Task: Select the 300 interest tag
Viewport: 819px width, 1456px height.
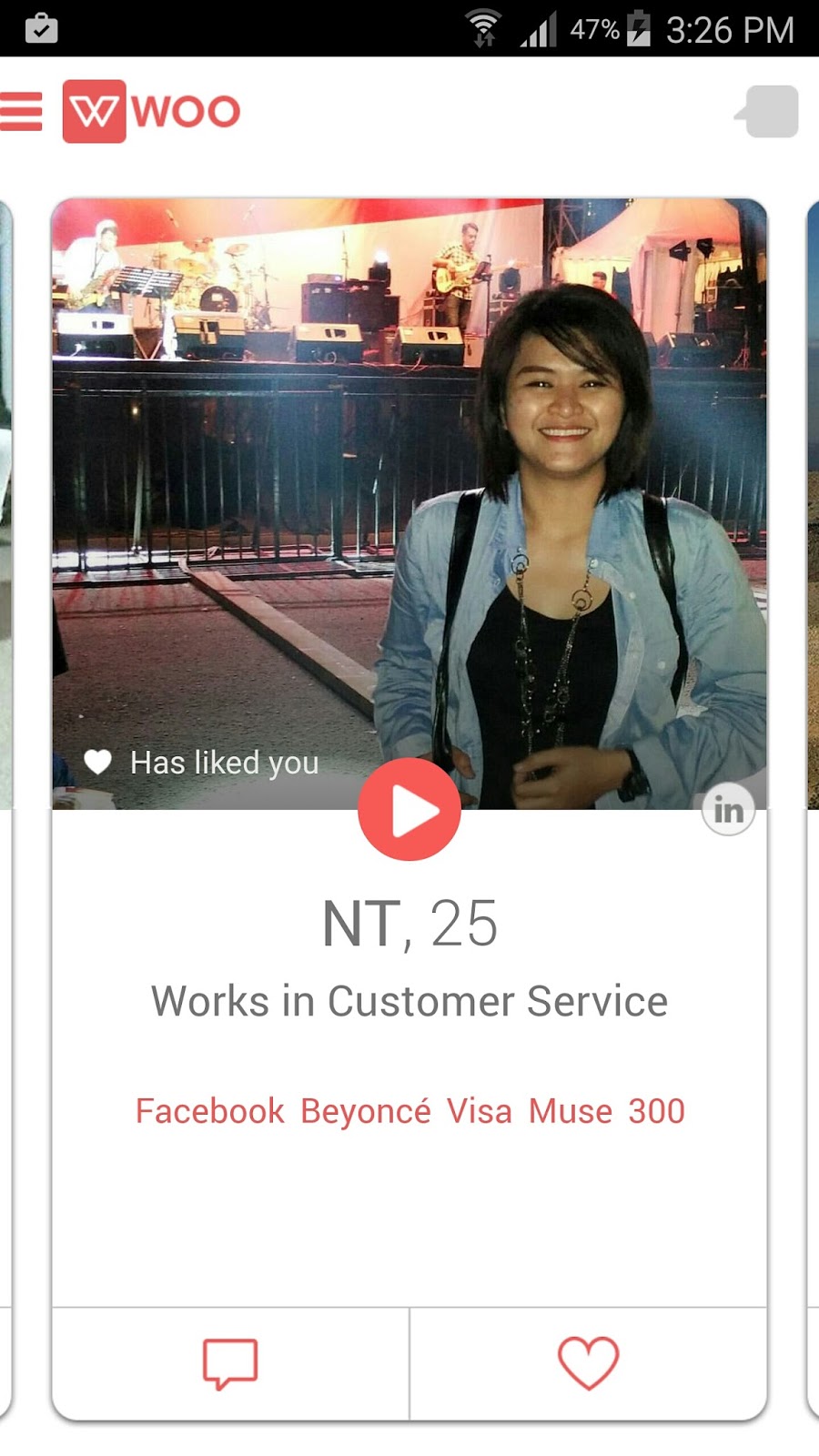Action: point(656,1111)
